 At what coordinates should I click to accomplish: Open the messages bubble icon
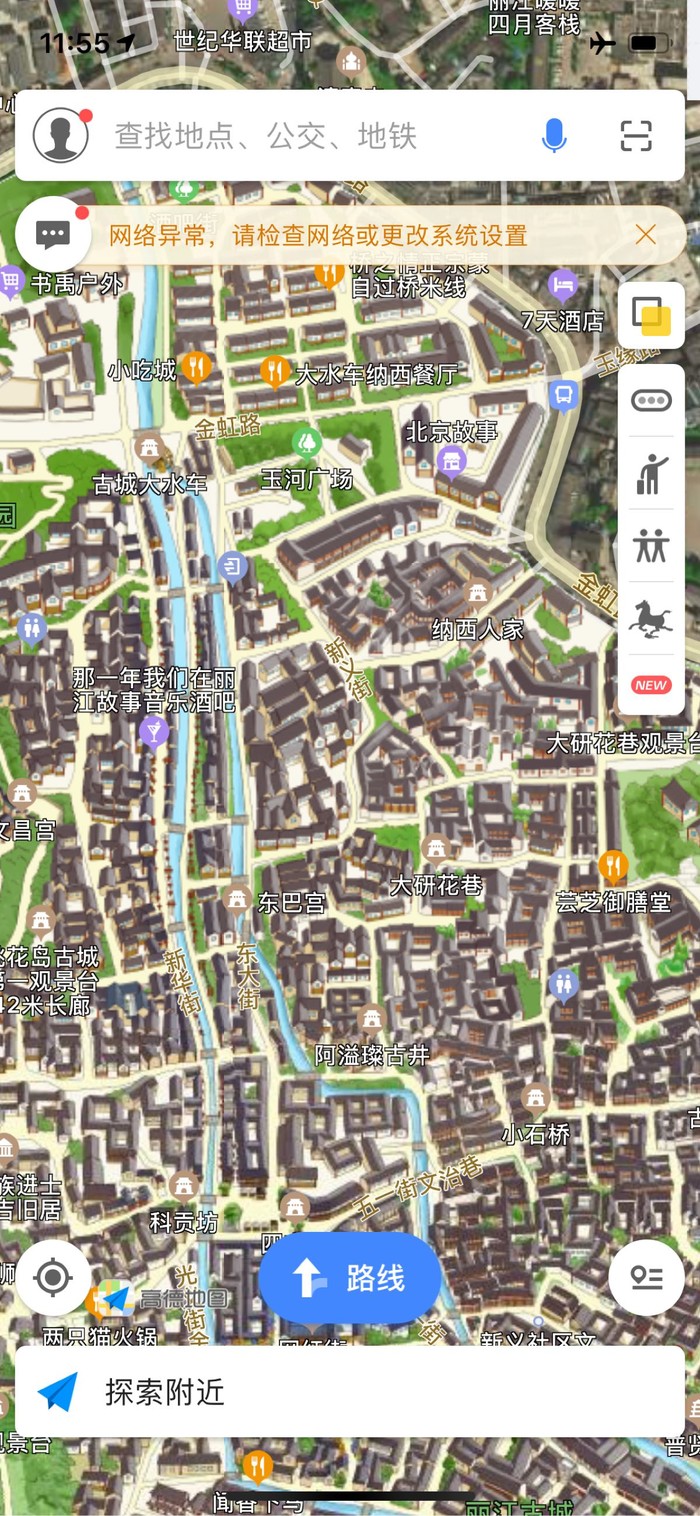pos(53,235)
